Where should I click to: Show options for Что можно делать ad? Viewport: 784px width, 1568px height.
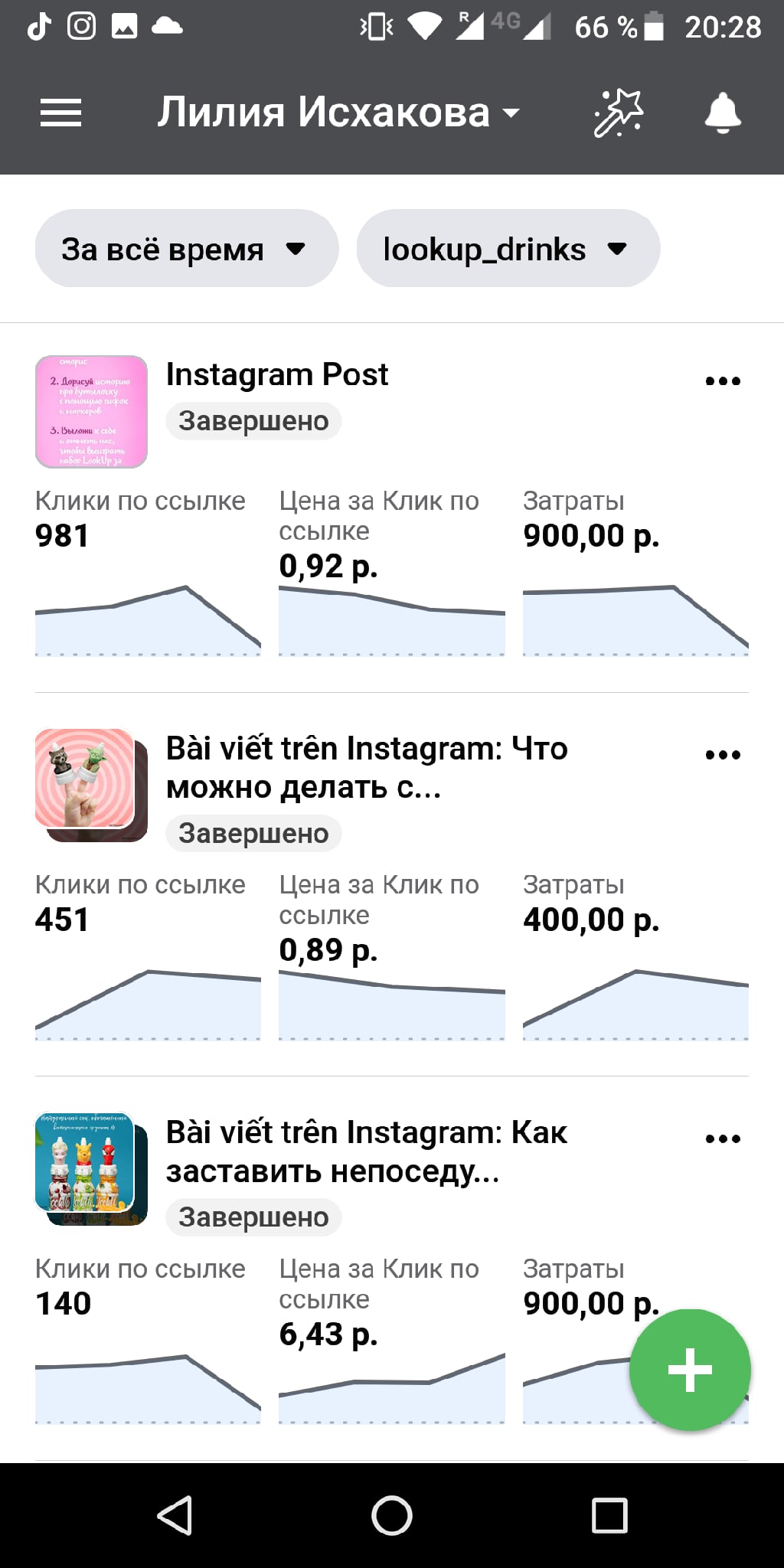click(723, 755)
